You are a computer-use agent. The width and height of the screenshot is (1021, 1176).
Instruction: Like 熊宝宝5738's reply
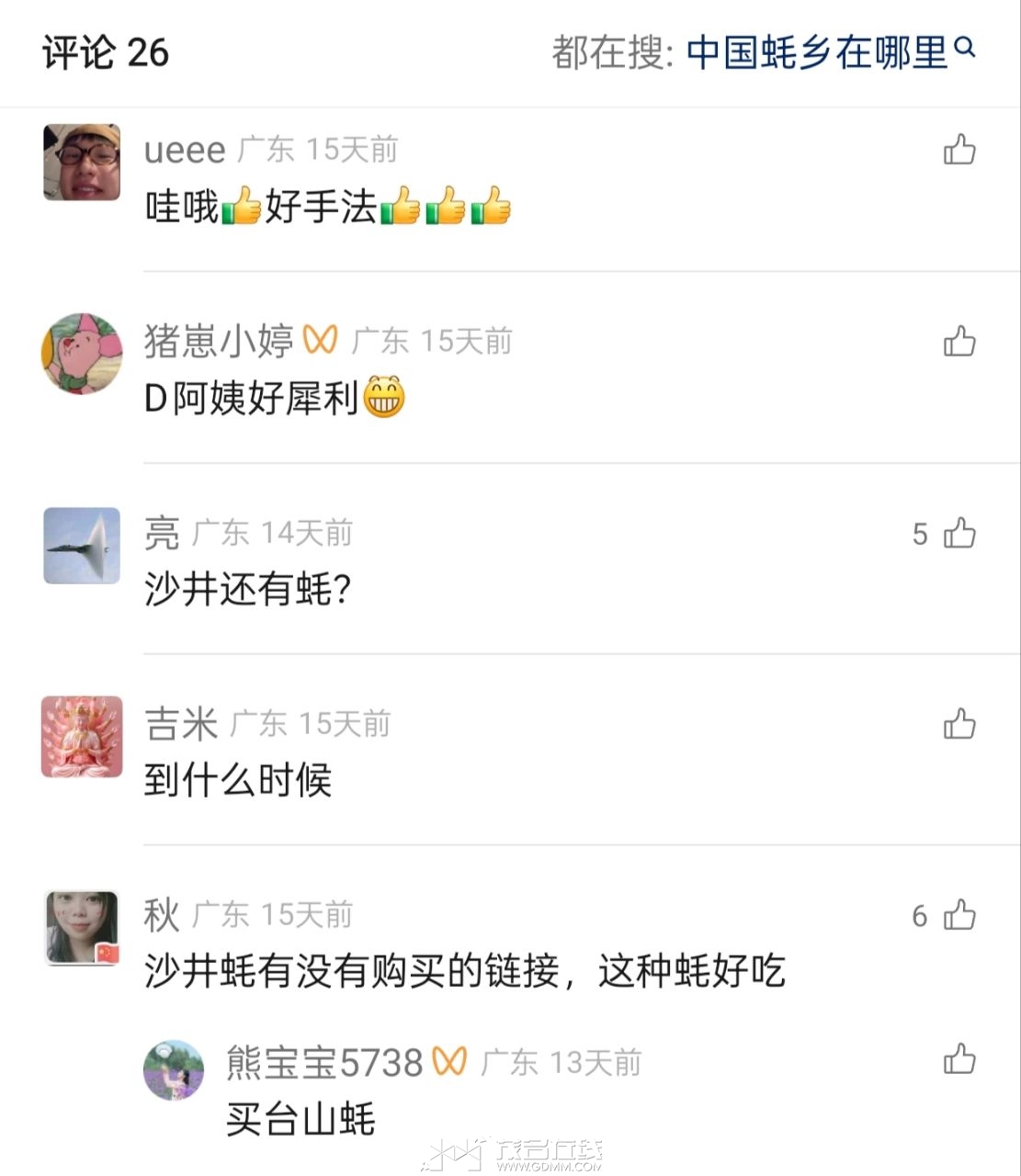959,1059
